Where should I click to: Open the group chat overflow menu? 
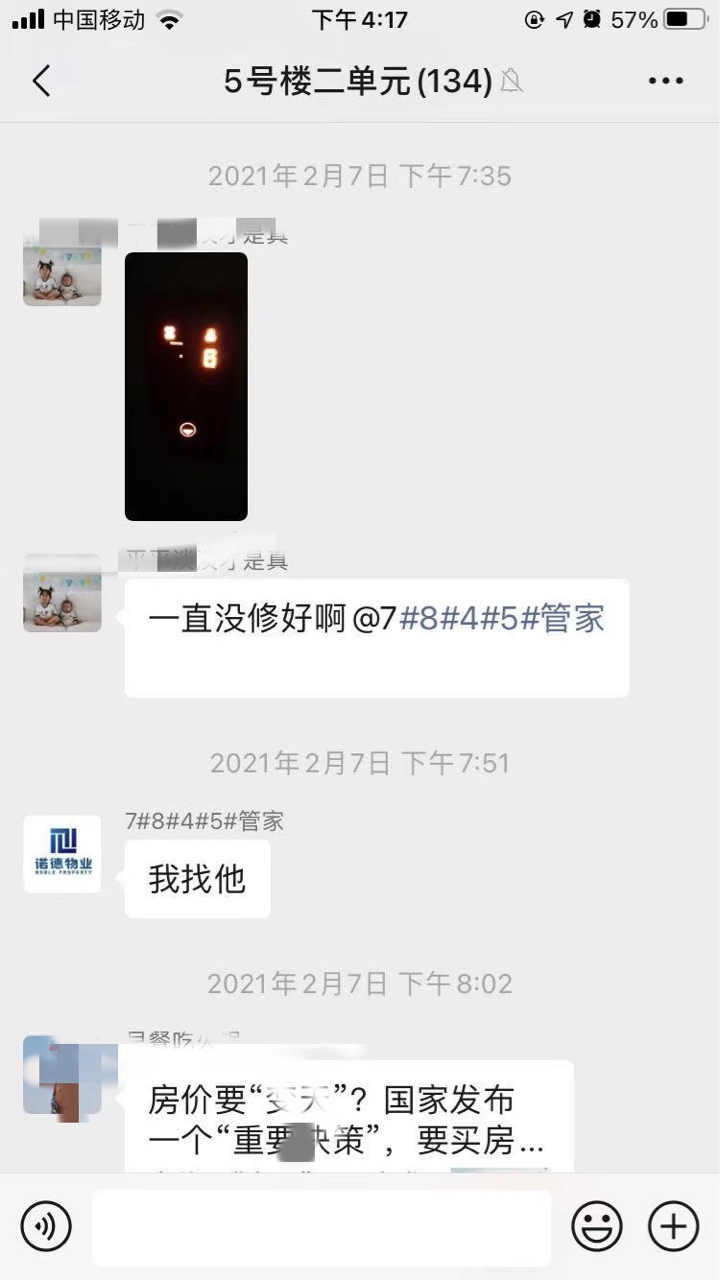pyautogui.click(x=665, y=81)
